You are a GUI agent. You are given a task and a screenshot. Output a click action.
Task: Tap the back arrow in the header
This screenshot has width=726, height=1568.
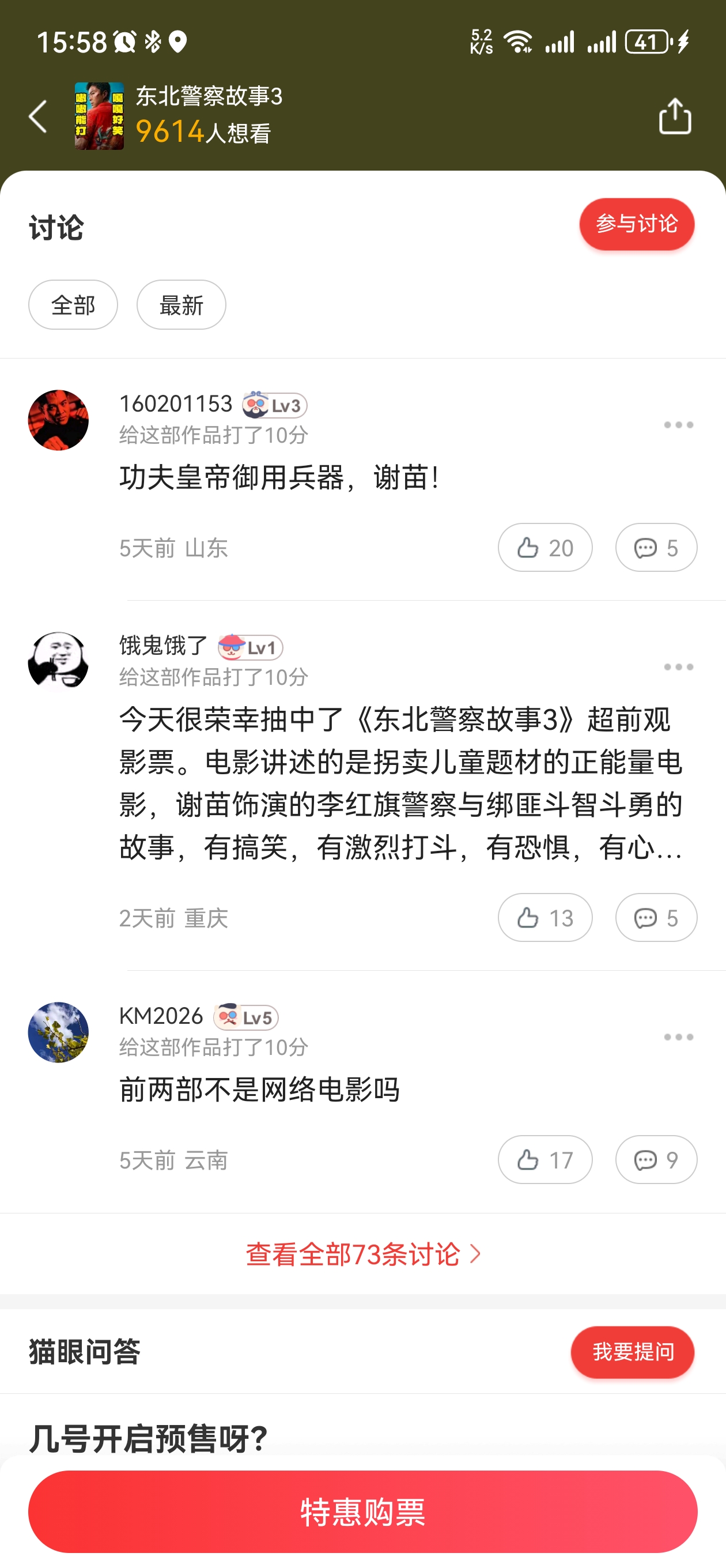tap(36, 116)
